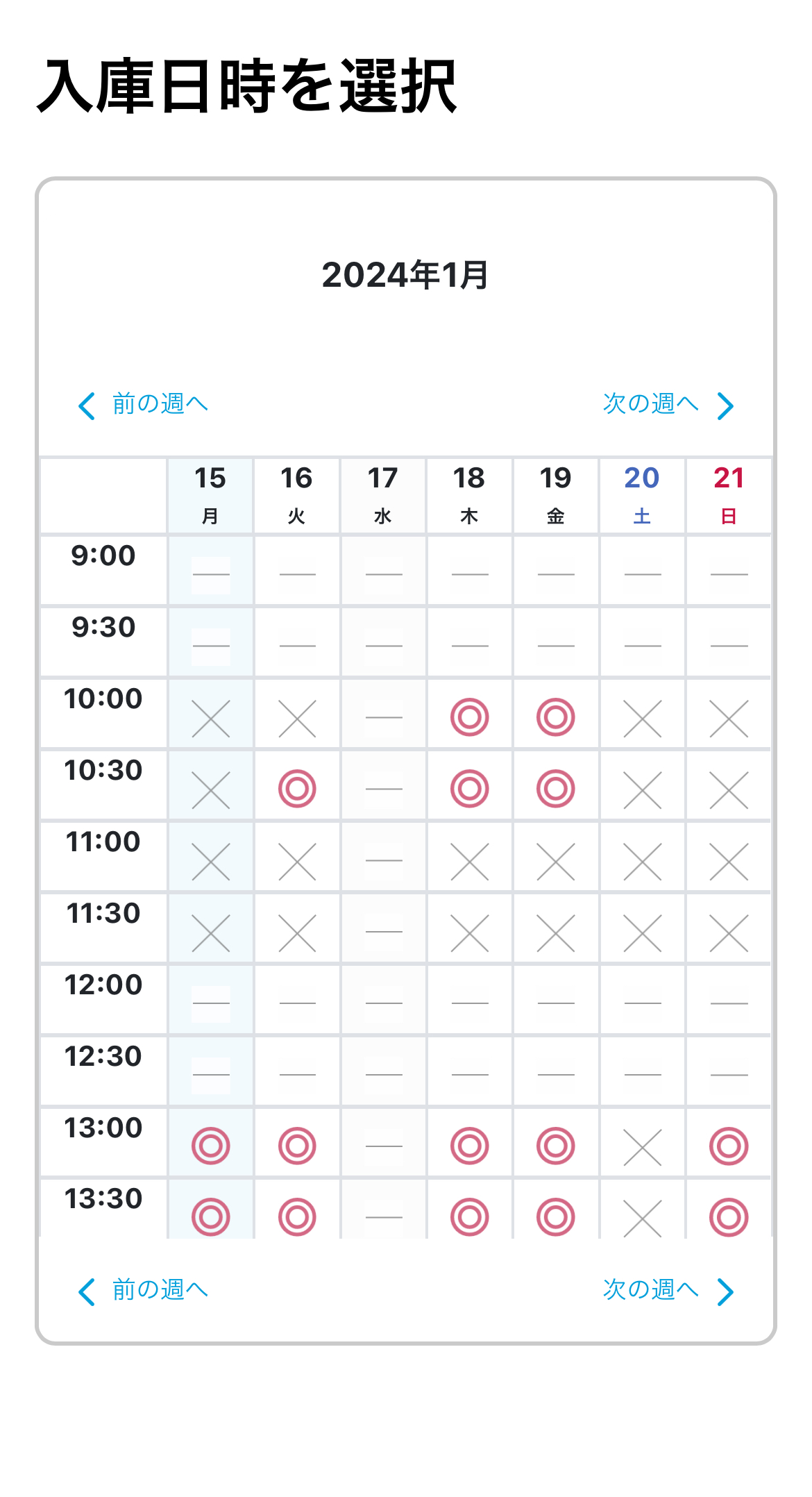Open next week link below the timetable
The width and height of the screenshot is (812, 1497).
click(667, 1291)
